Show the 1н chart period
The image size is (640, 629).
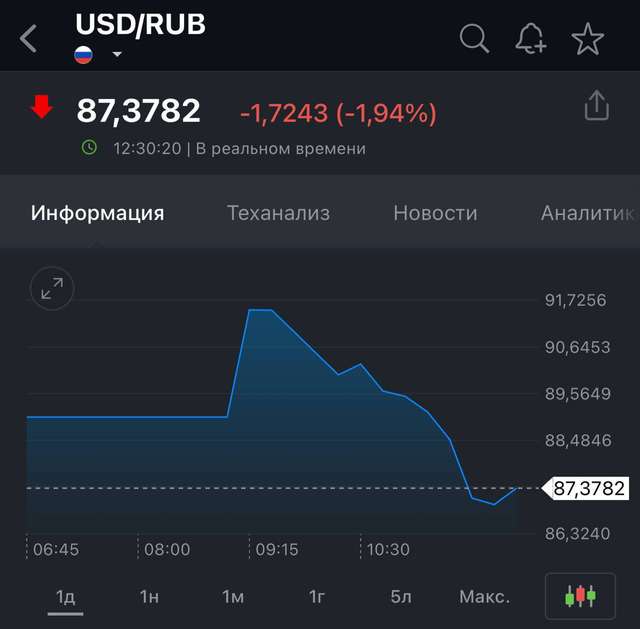149,597
